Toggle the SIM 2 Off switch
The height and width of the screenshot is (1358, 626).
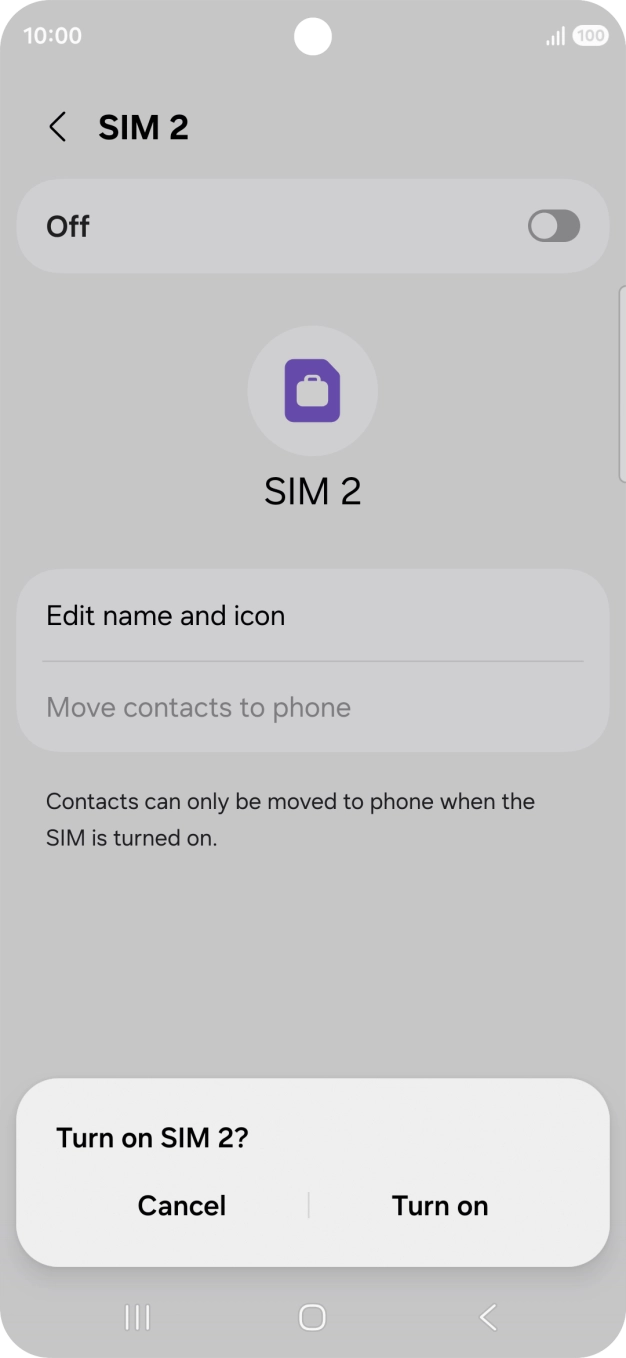(553, 226)
